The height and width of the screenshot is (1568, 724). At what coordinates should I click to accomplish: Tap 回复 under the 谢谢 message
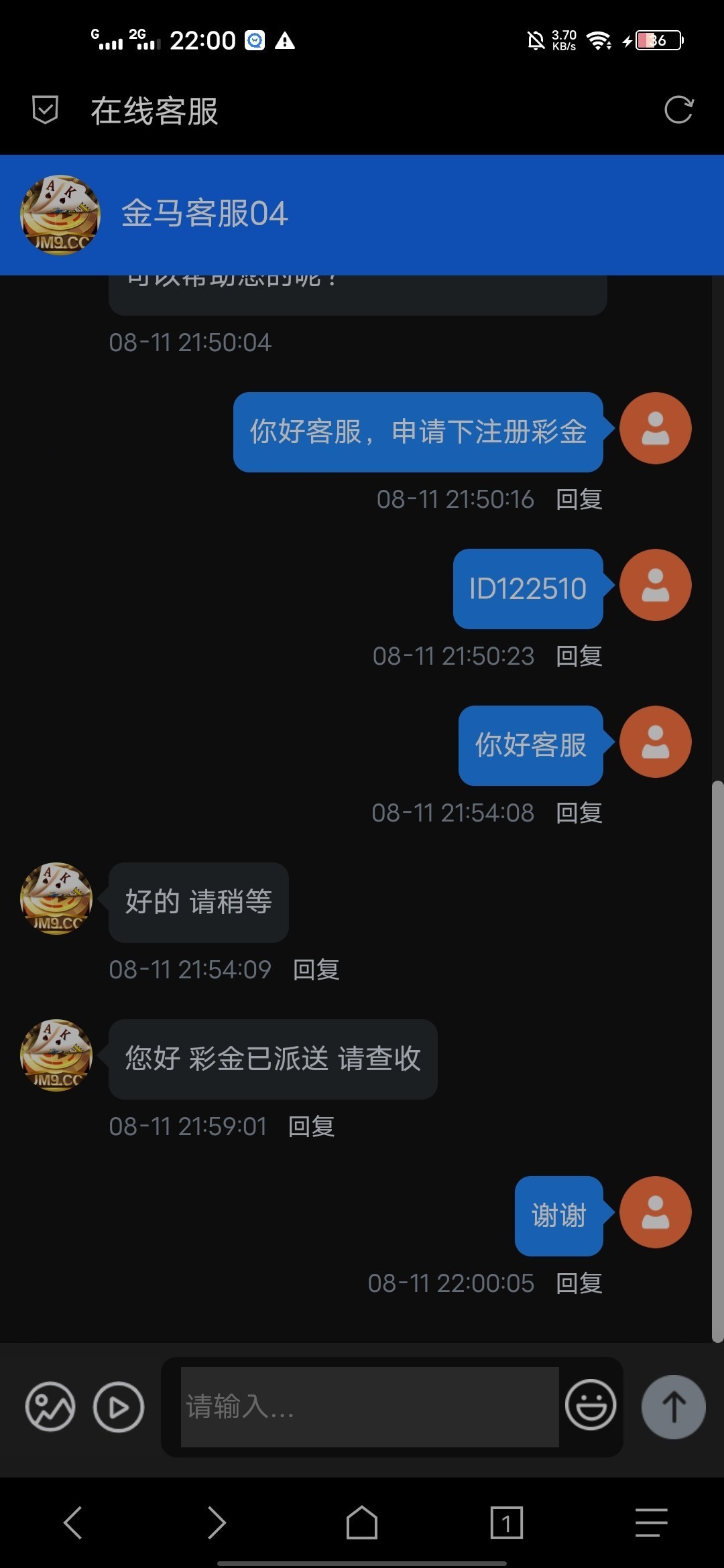point(579,1283)
